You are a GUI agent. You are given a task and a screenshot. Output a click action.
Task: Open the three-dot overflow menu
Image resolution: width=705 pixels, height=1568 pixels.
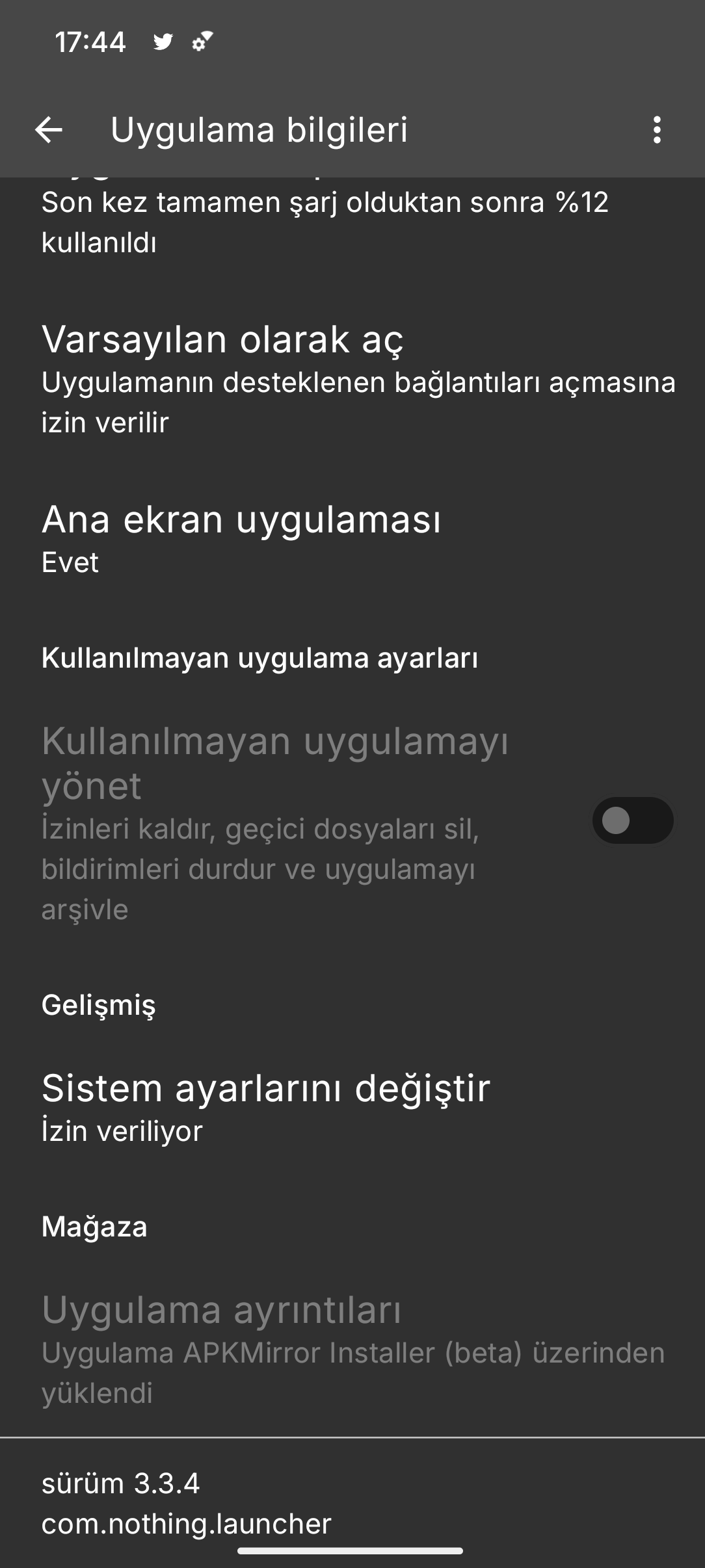657,130
